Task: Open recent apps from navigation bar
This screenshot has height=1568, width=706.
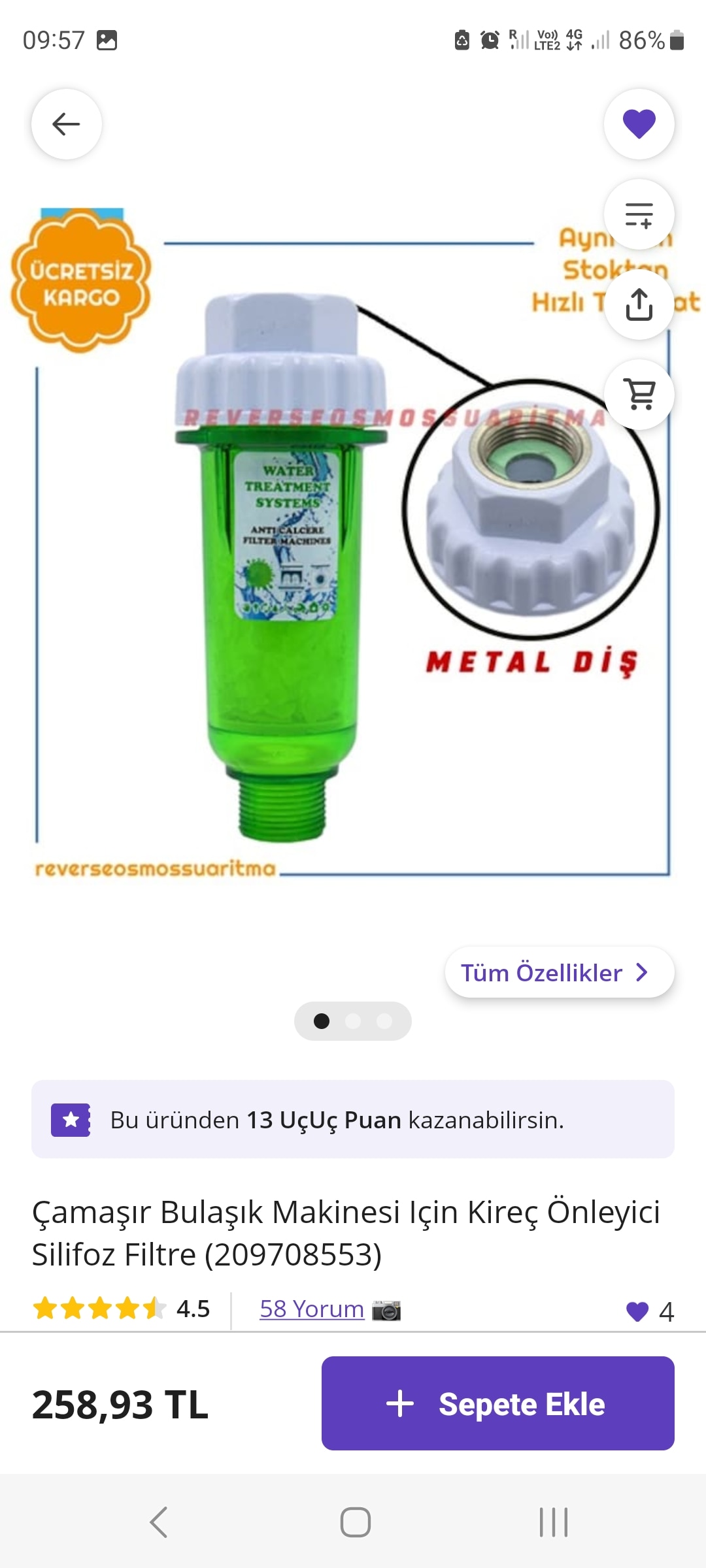Action: pyautogui.click(x=553, y=1522)
